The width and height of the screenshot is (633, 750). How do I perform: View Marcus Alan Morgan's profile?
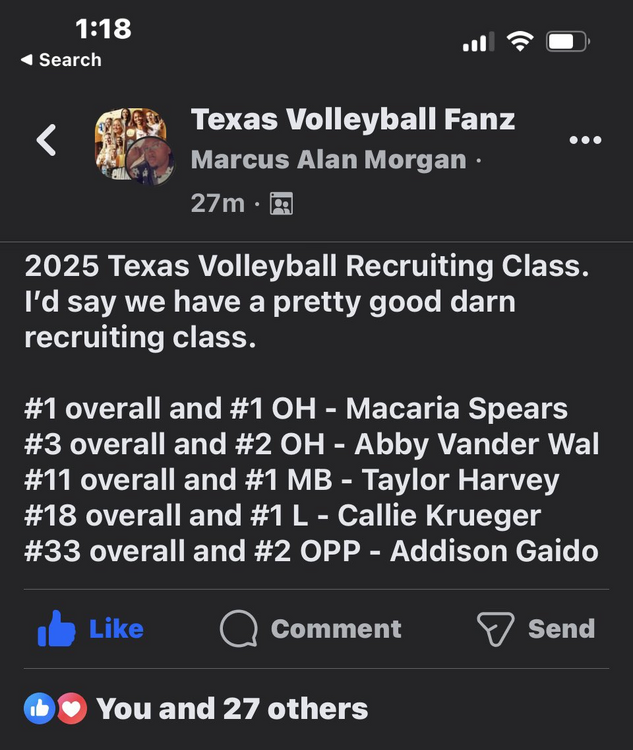pos(328,160)
